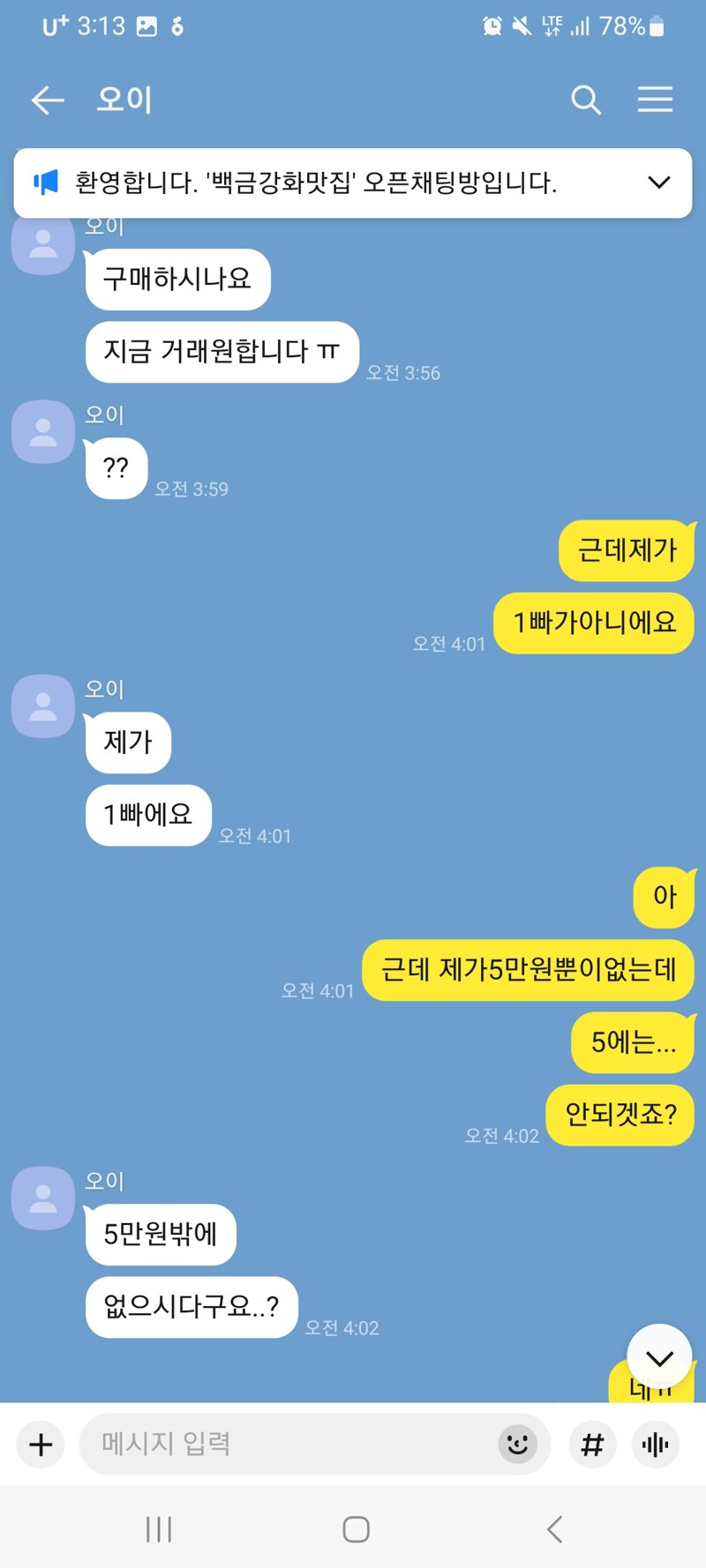The image size is (706, 1568).
Task: Focus the 메시지 입력 text field
Action: point(287,1444)
